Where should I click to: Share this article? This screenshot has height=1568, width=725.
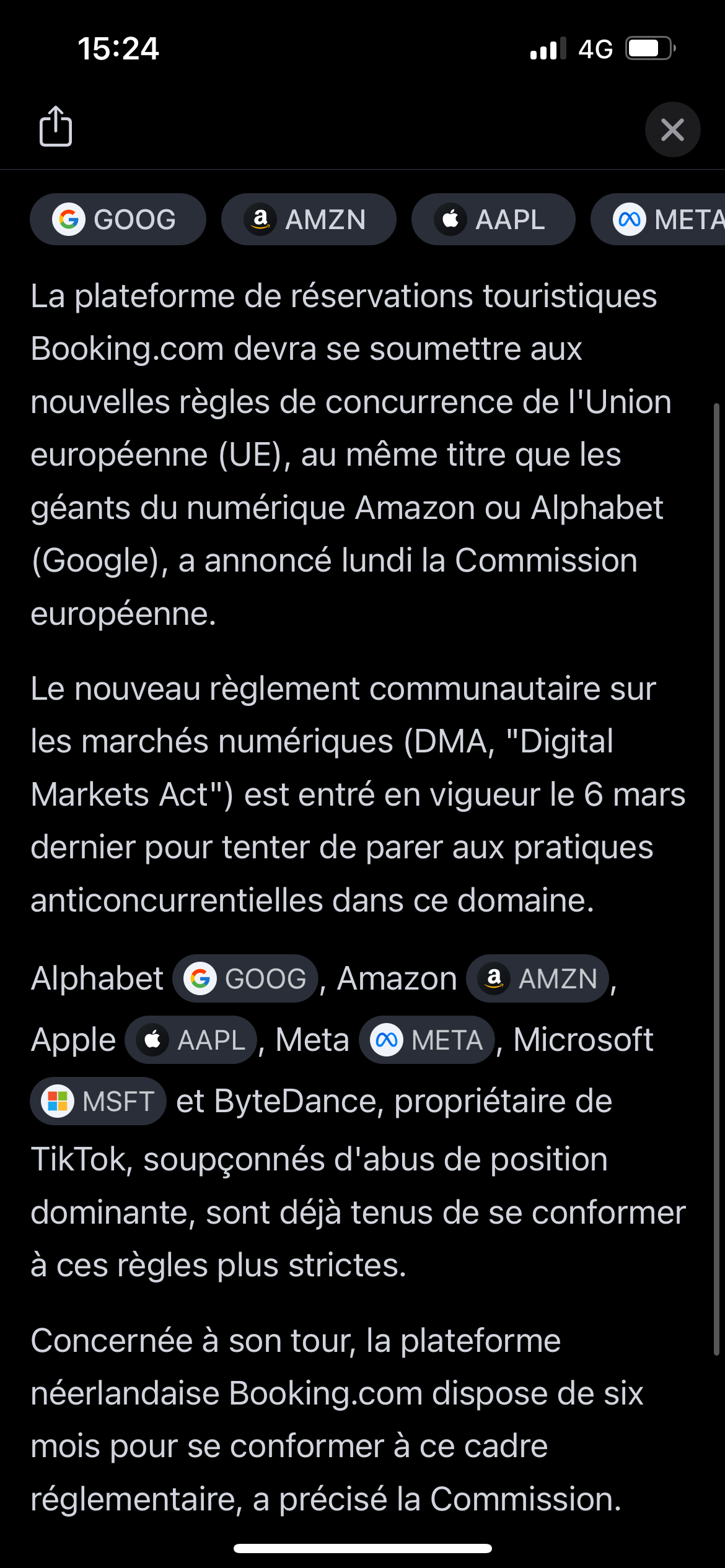[56, 126]
